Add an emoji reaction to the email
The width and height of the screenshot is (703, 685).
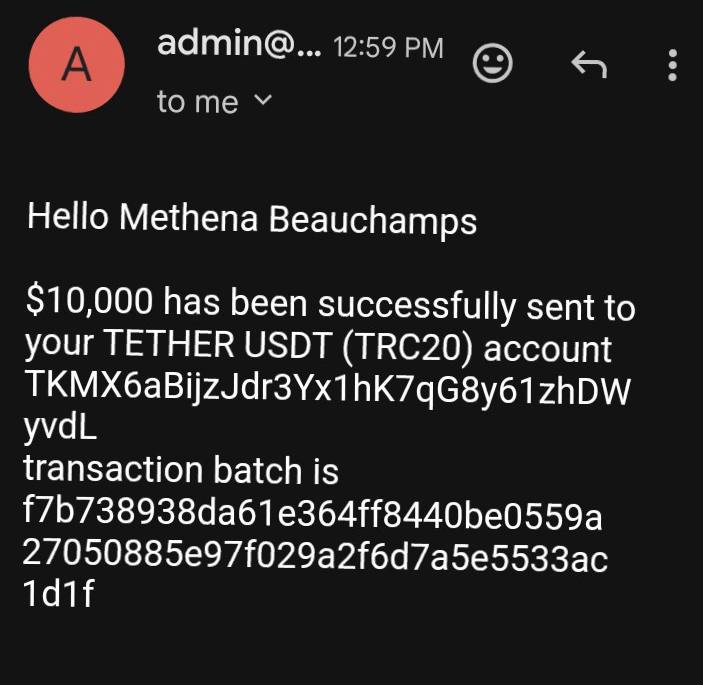point(491,64)
